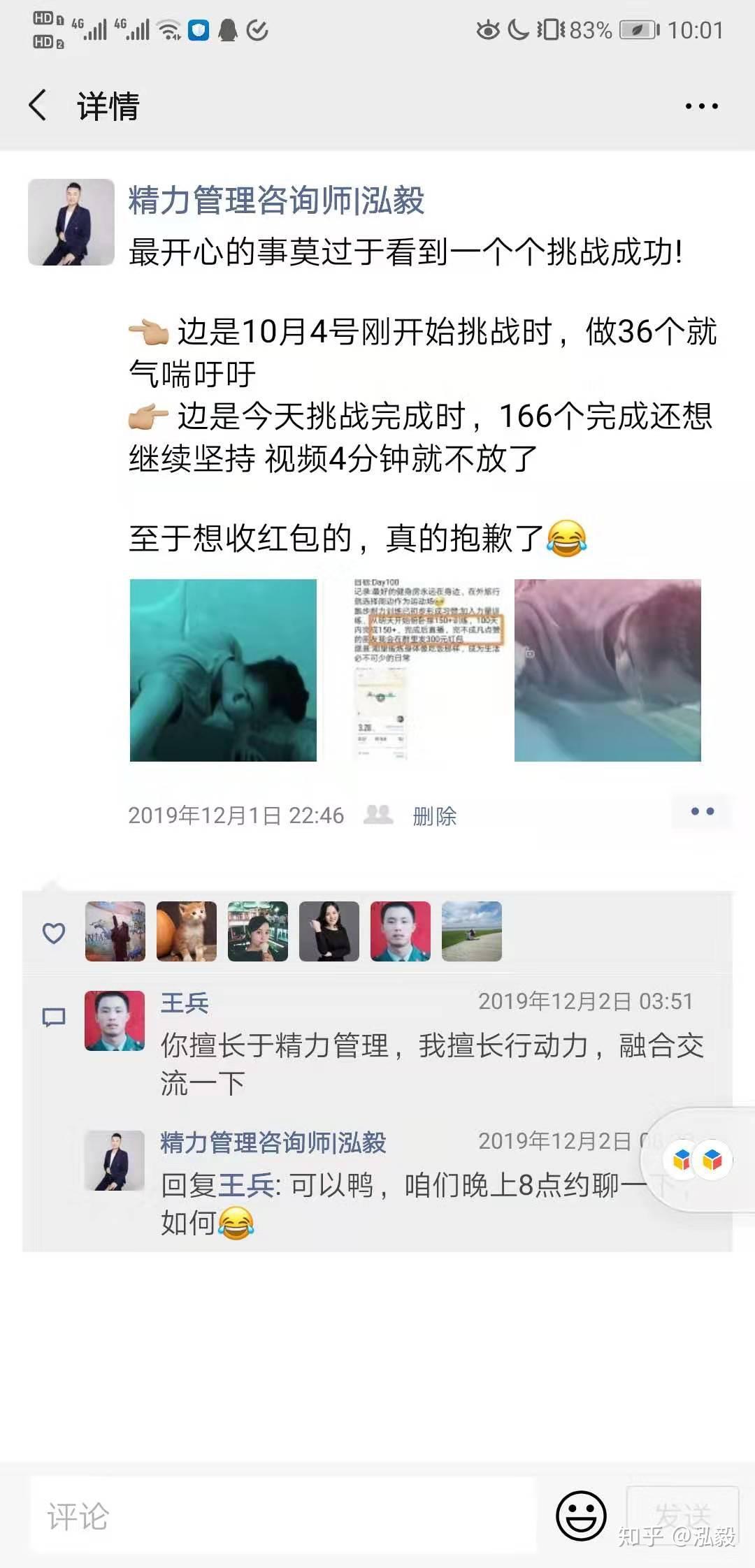Open the grassland landscape avatar among likes
The image size is (755, 1568).
pos(472,931)
